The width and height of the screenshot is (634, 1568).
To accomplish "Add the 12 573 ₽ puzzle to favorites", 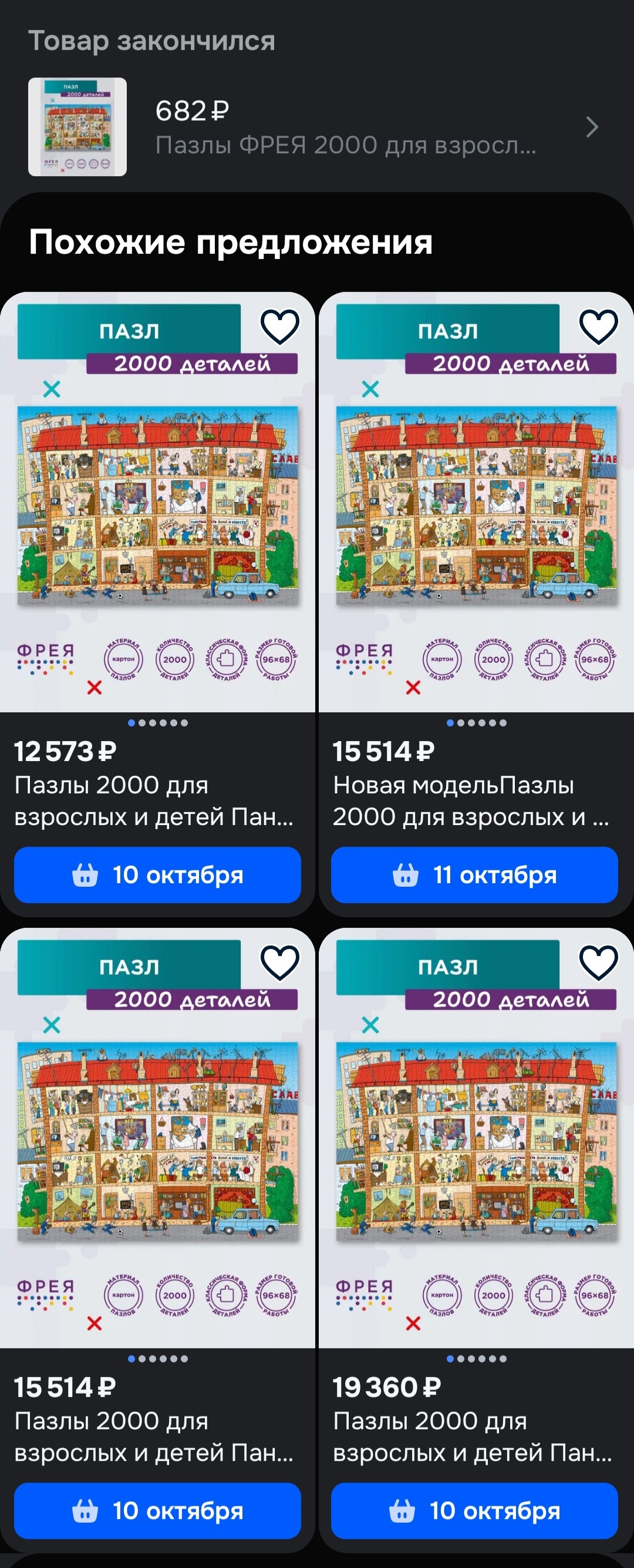I will pos(280,327).
